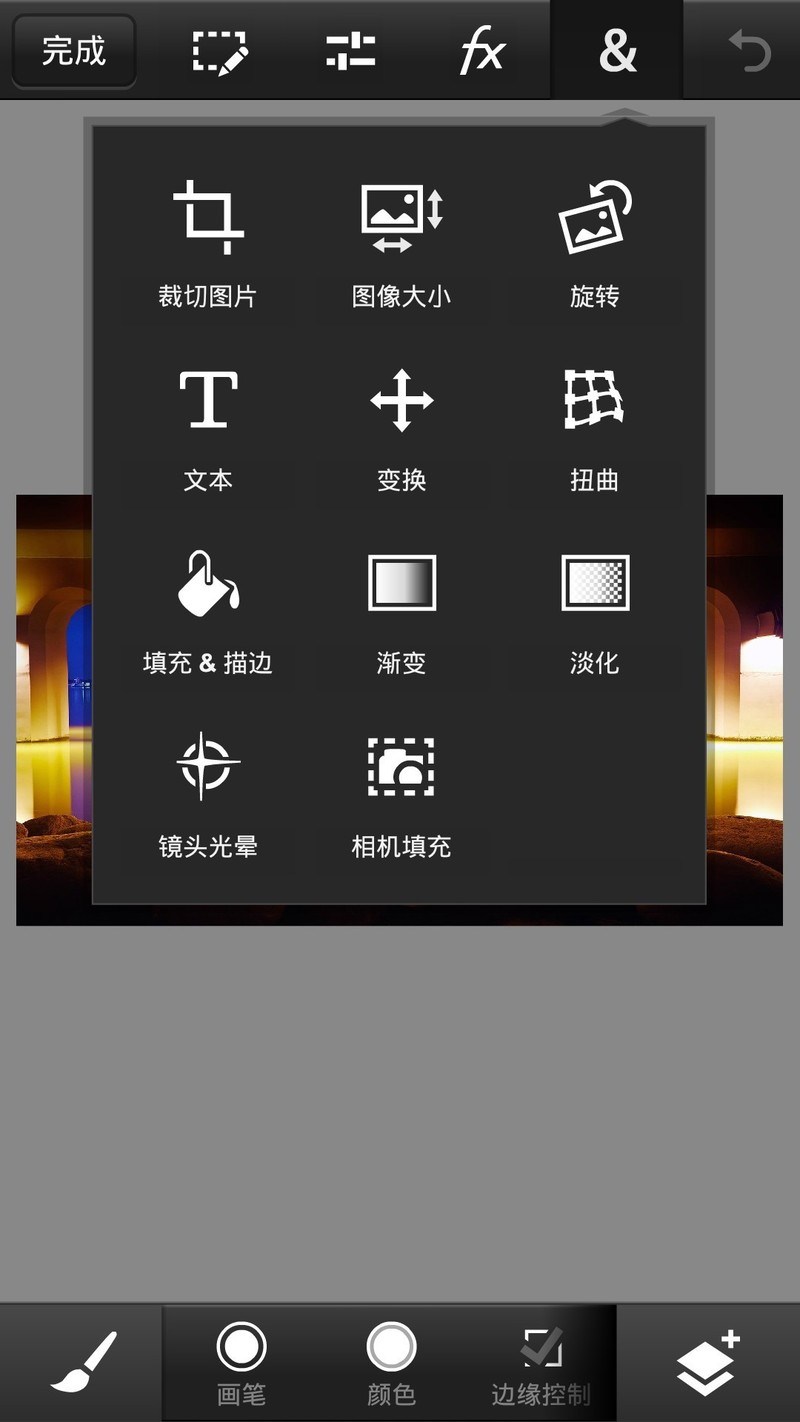The height and width of the screenshot is (1422, 800).
Task: Toggle 边缘控制 edge control
Action: click(x=540, y=1360)
